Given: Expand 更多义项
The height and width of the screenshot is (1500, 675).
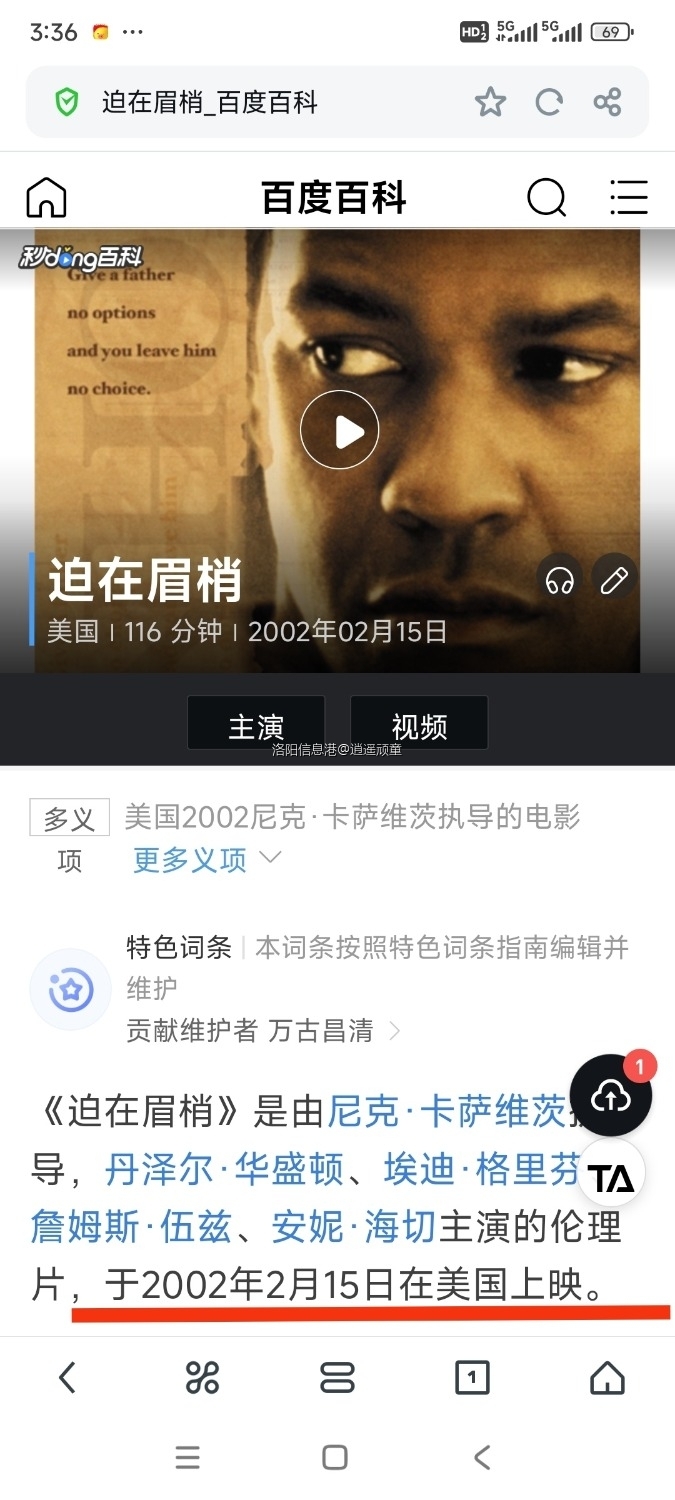Looking at the screenshot, I should [207, 859].
